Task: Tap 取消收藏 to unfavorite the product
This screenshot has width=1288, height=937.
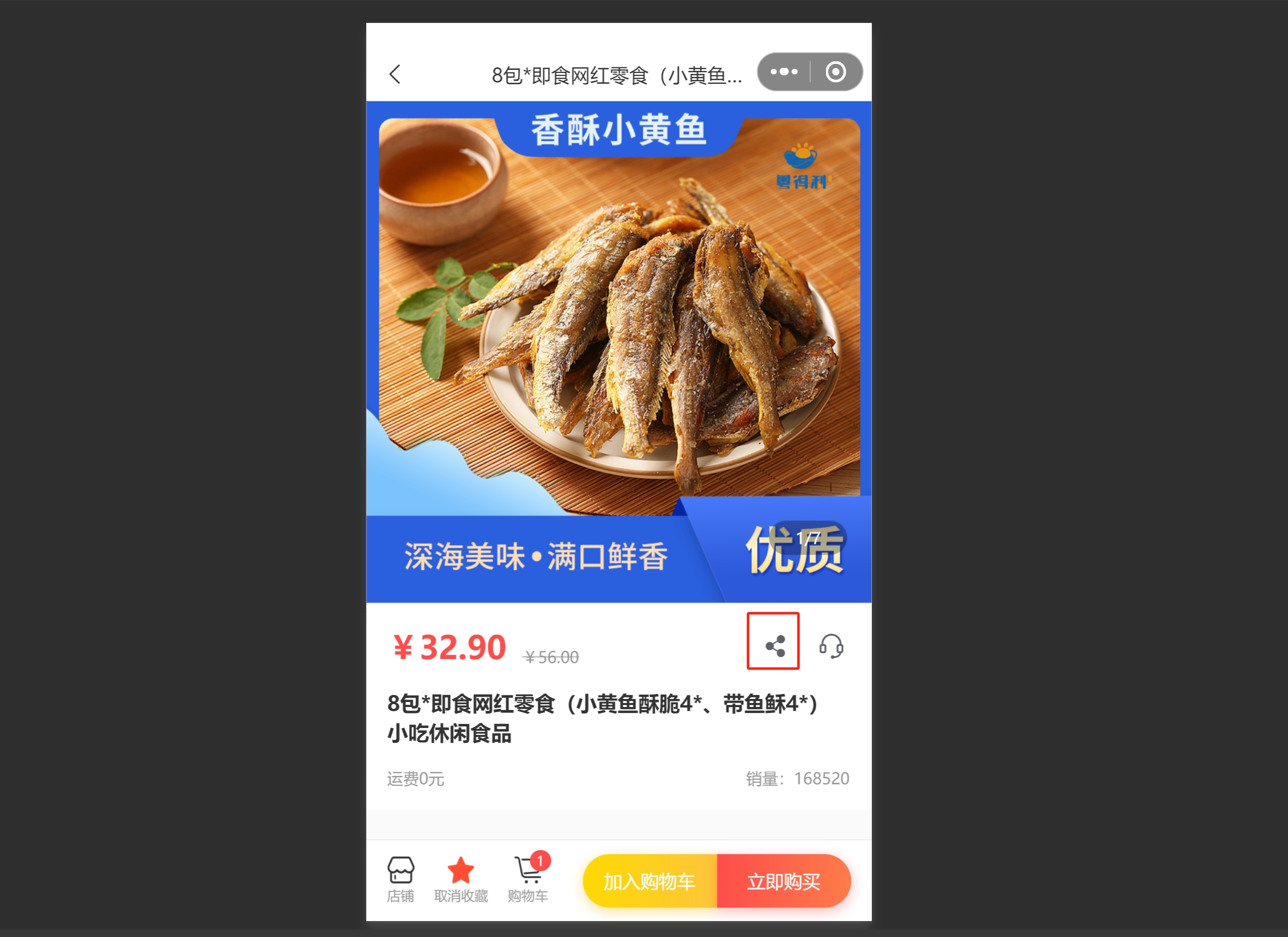Action: 461,879
